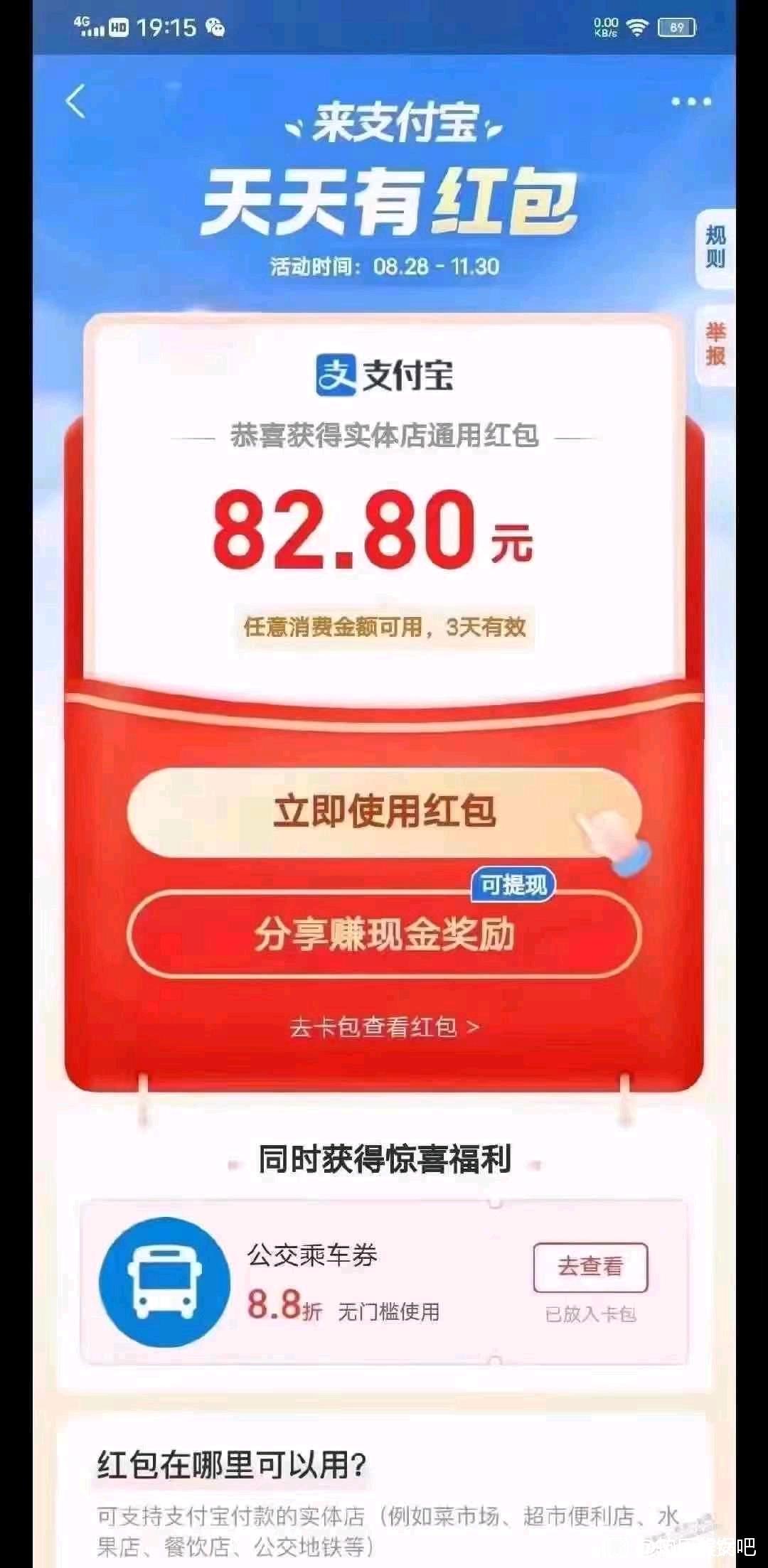Go back using the top-left arrow
The height and width of the screenshot is (1568, 768).
tap(76, 102)
